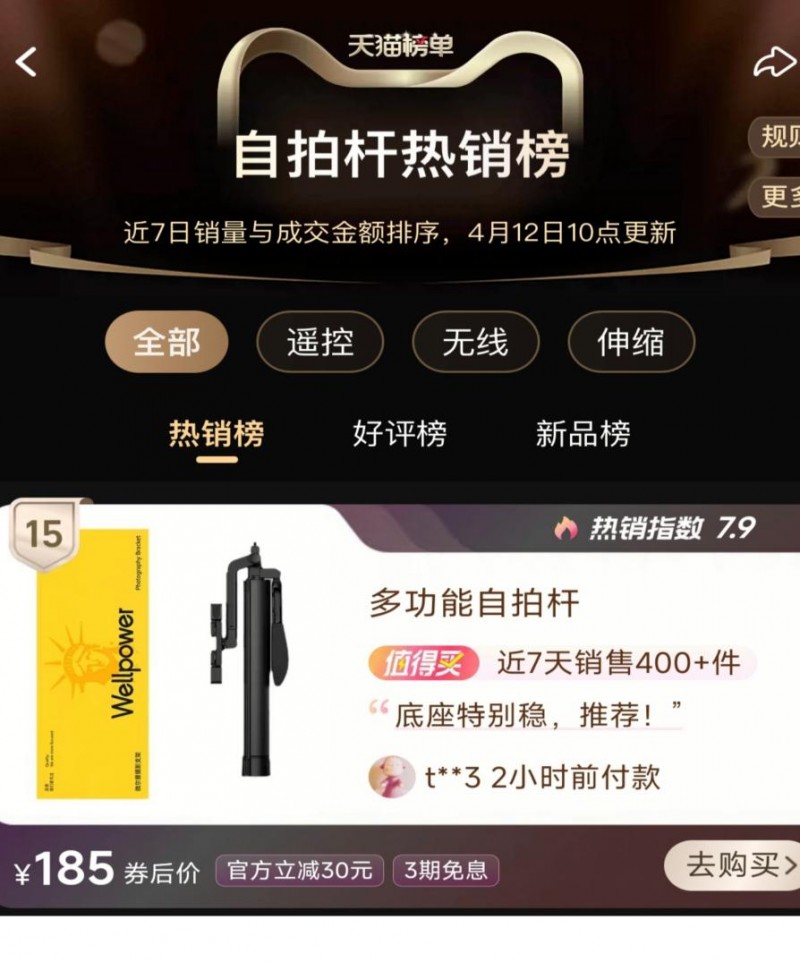The image size is (800, 962).
Task: Filter by 无线 selfie sticks
Action: 475,343
